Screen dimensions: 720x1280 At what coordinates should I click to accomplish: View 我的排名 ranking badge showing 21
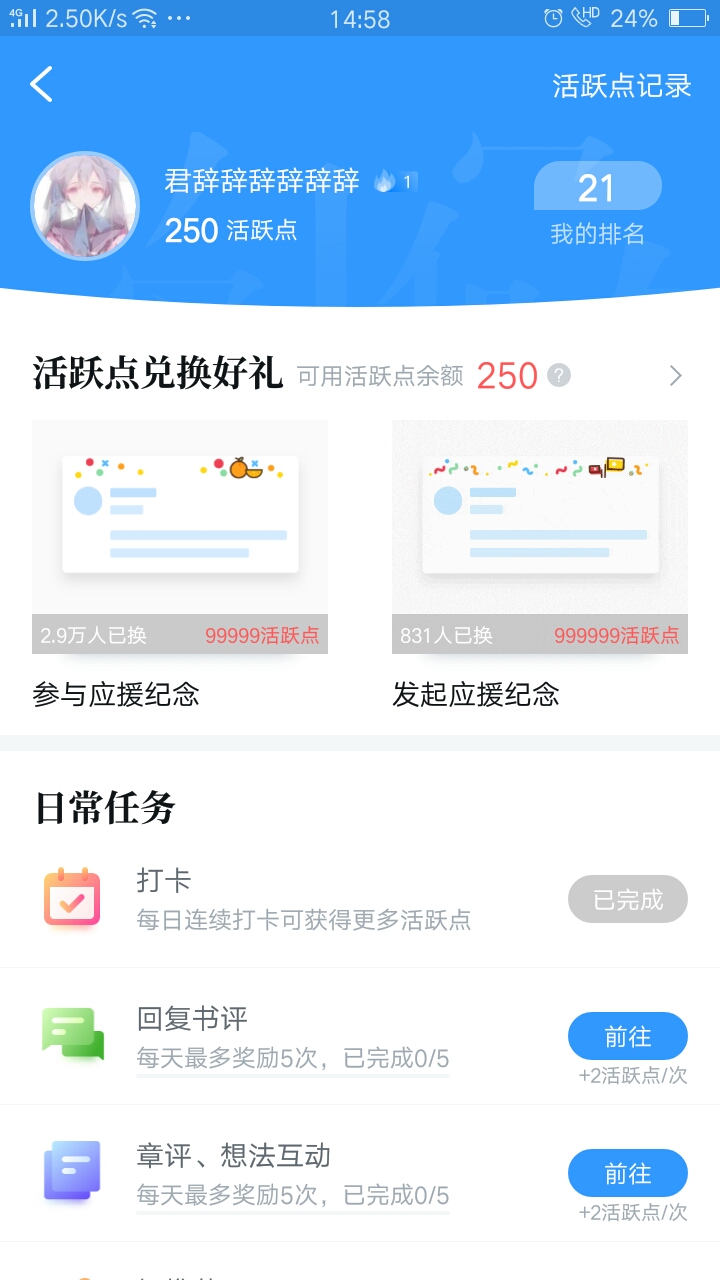597,205
